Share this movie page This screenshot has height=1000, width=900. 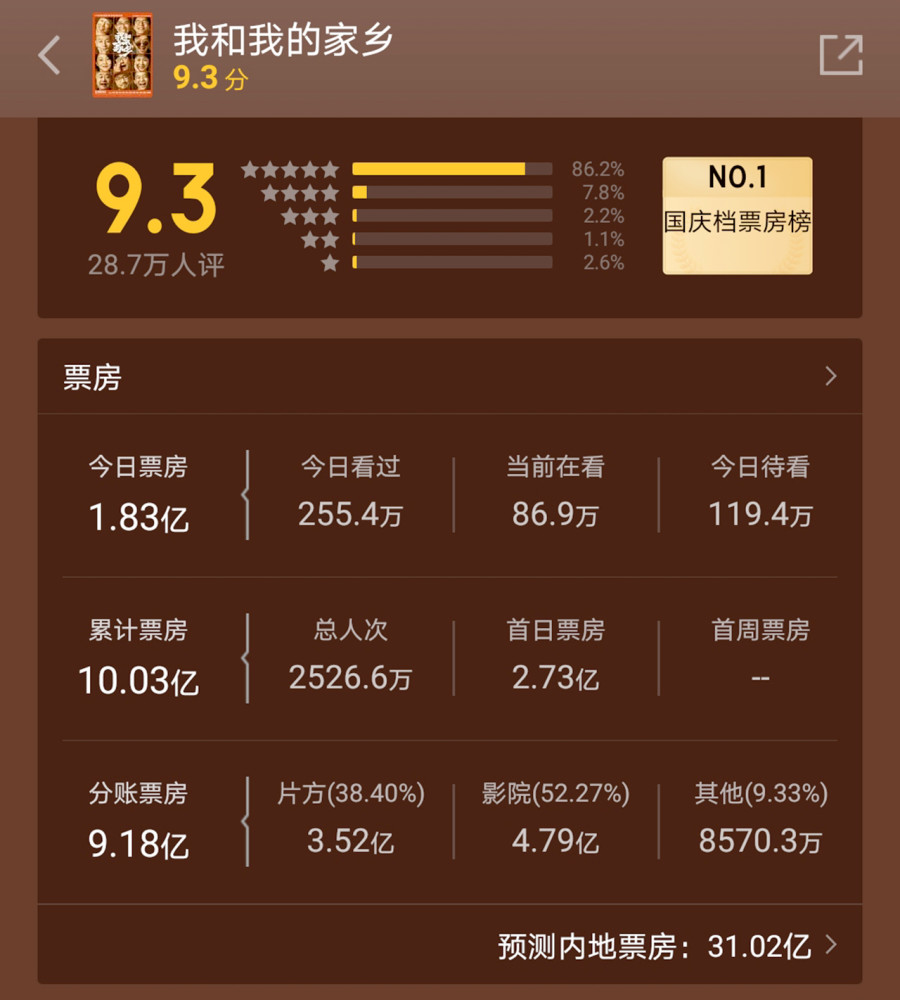point(840,55)
